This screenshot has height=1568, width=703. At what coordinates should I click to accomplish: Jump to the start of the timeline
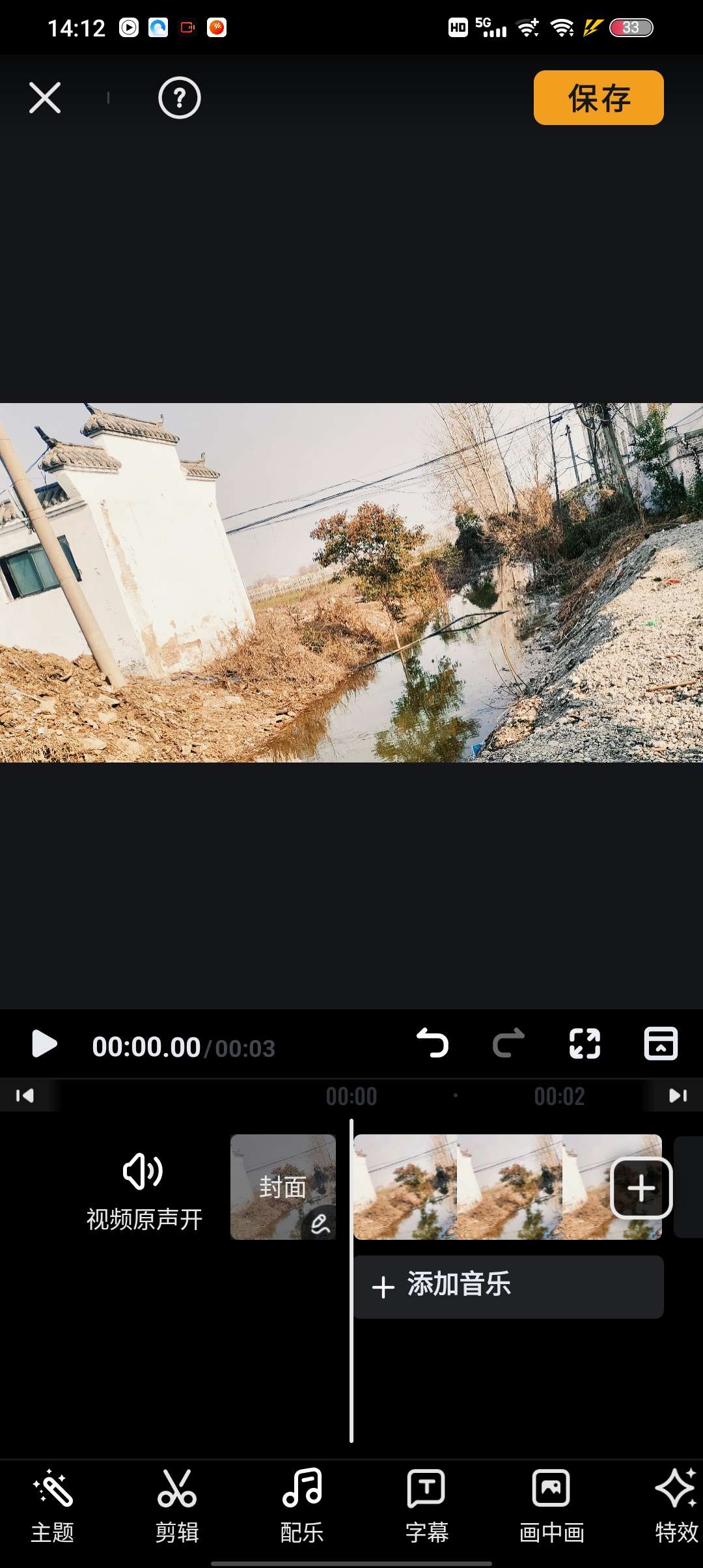click(25, 1095)
